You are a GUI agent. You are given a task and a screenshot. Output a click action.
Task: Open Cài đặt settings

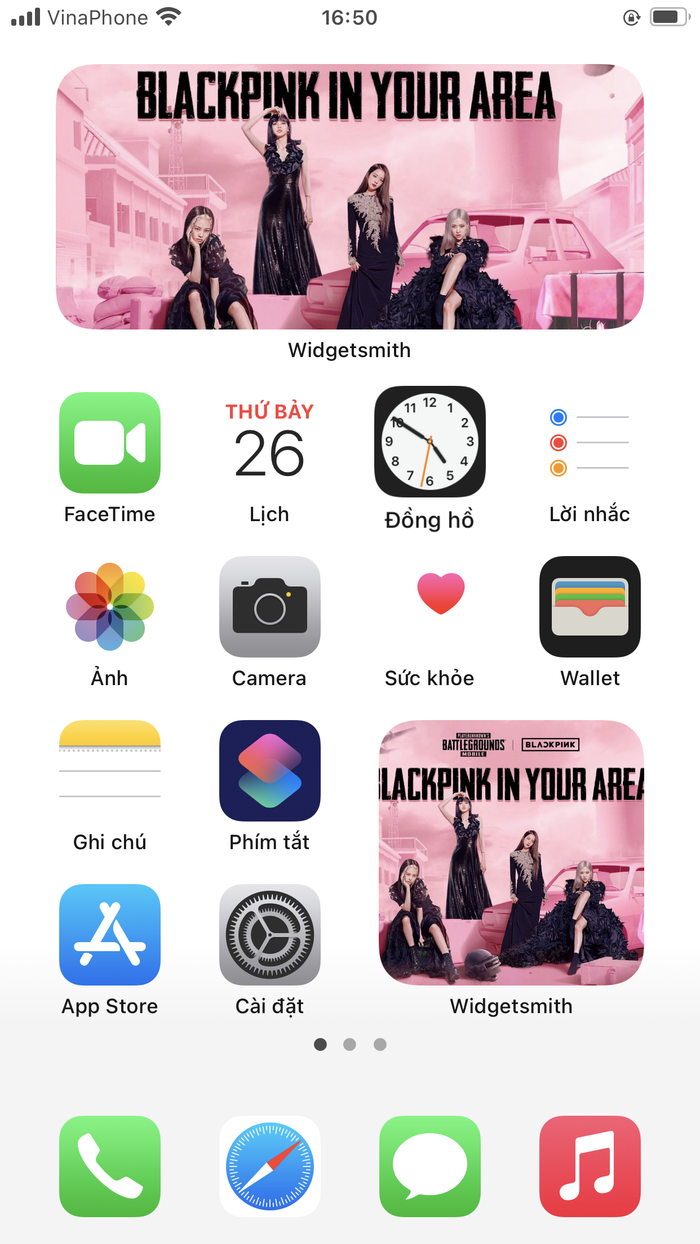pos(270,934)
